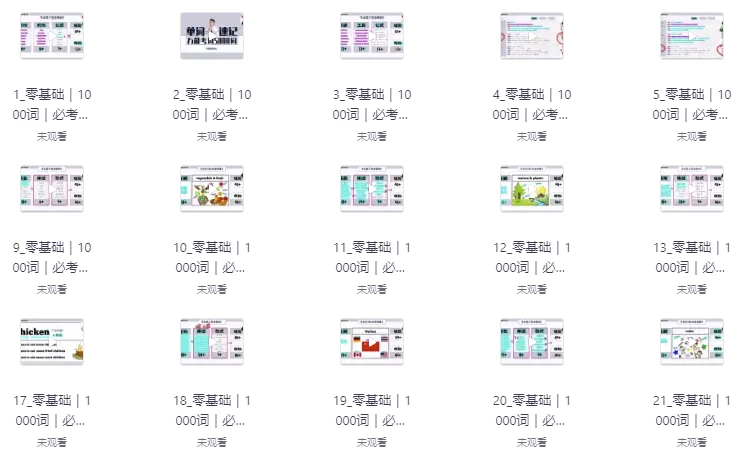Open video 4_零基础 lesson
This screenshot has width=749, height=456.
[x=532, y=36]
